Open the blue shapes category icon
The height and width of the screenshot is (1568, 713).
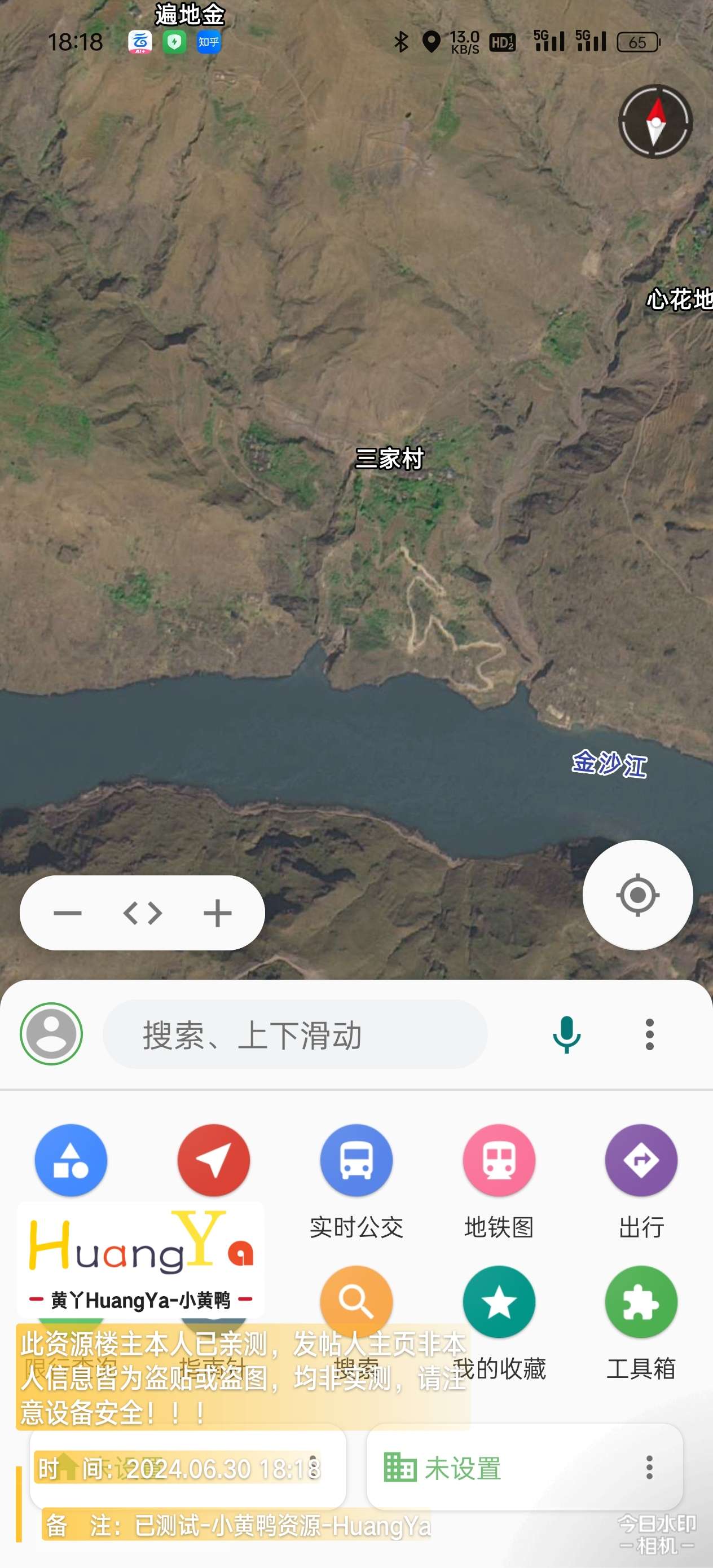(71, 1160)
